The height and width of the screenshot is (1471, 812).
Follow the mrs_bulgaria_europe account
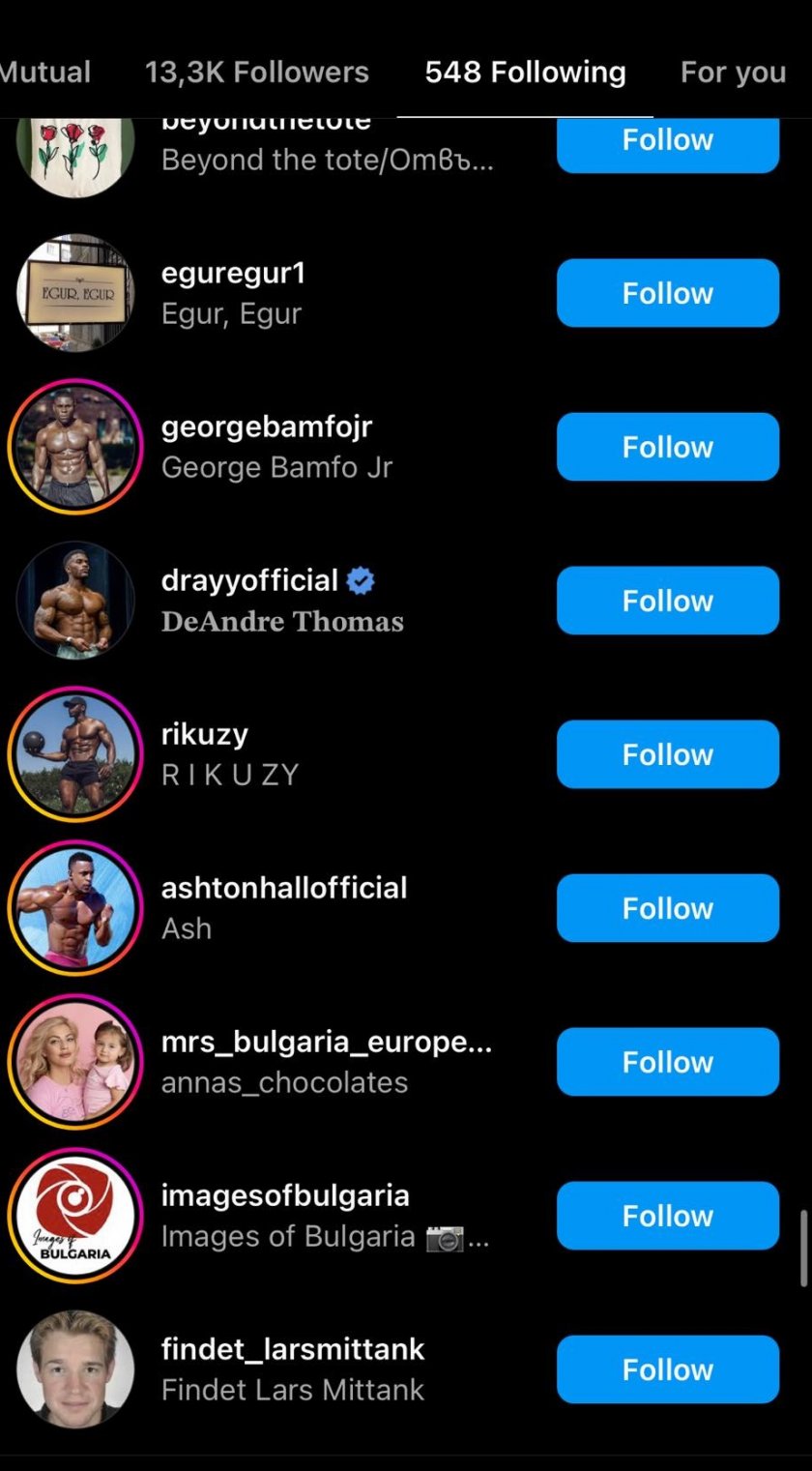pyautogui.click(x=667, y=1062)
